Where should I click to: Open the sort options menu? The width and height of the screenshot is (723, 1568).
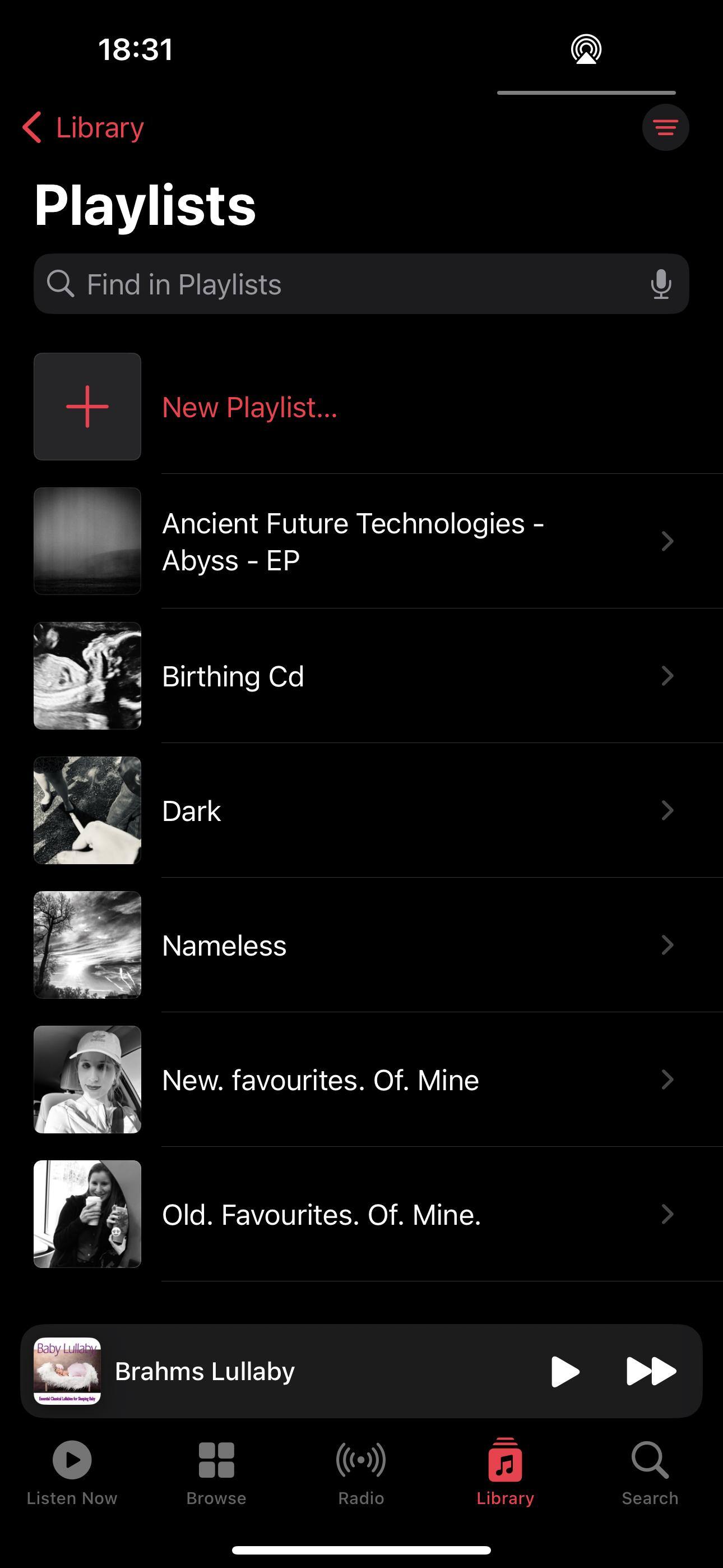(x=665, y=128)
